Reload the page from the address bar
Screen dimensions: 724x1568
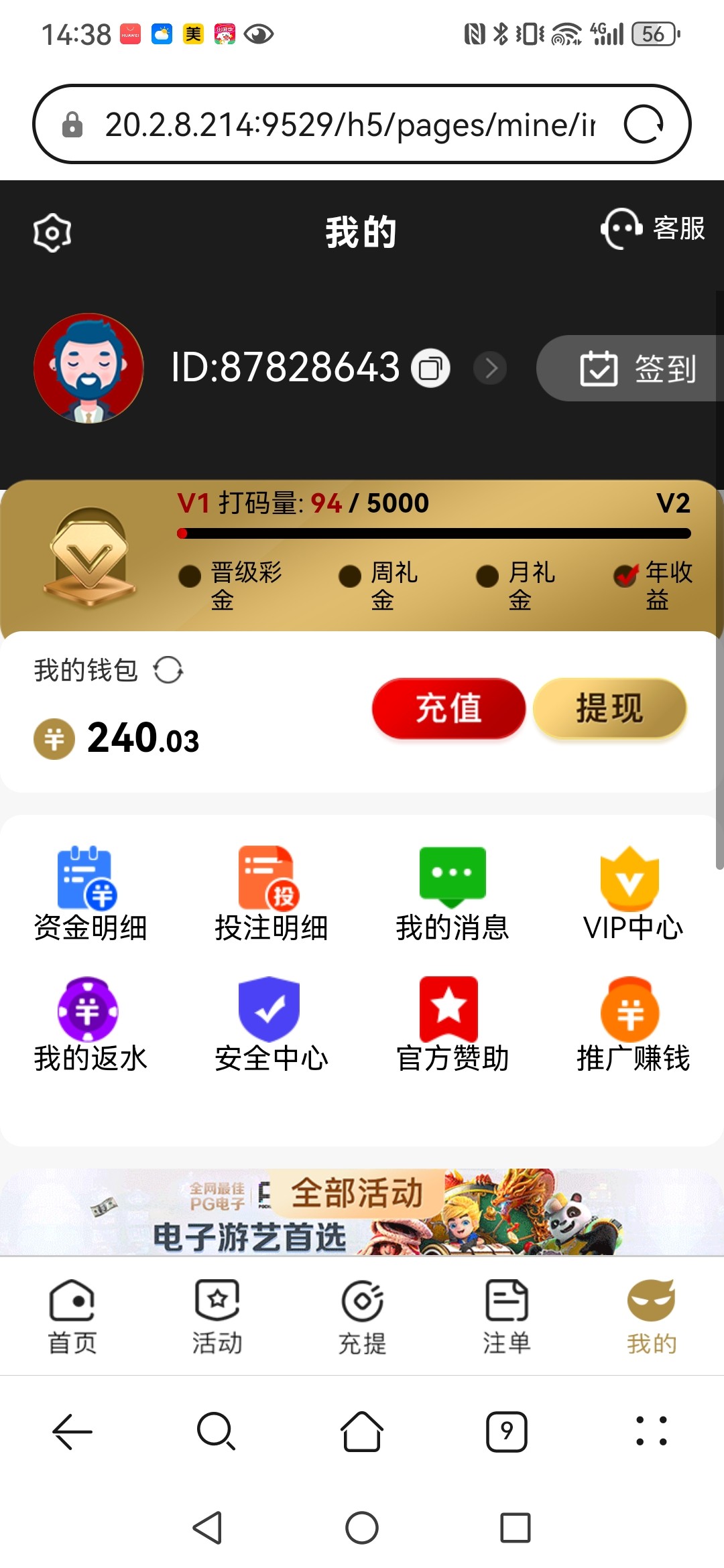tap(644, 125)
